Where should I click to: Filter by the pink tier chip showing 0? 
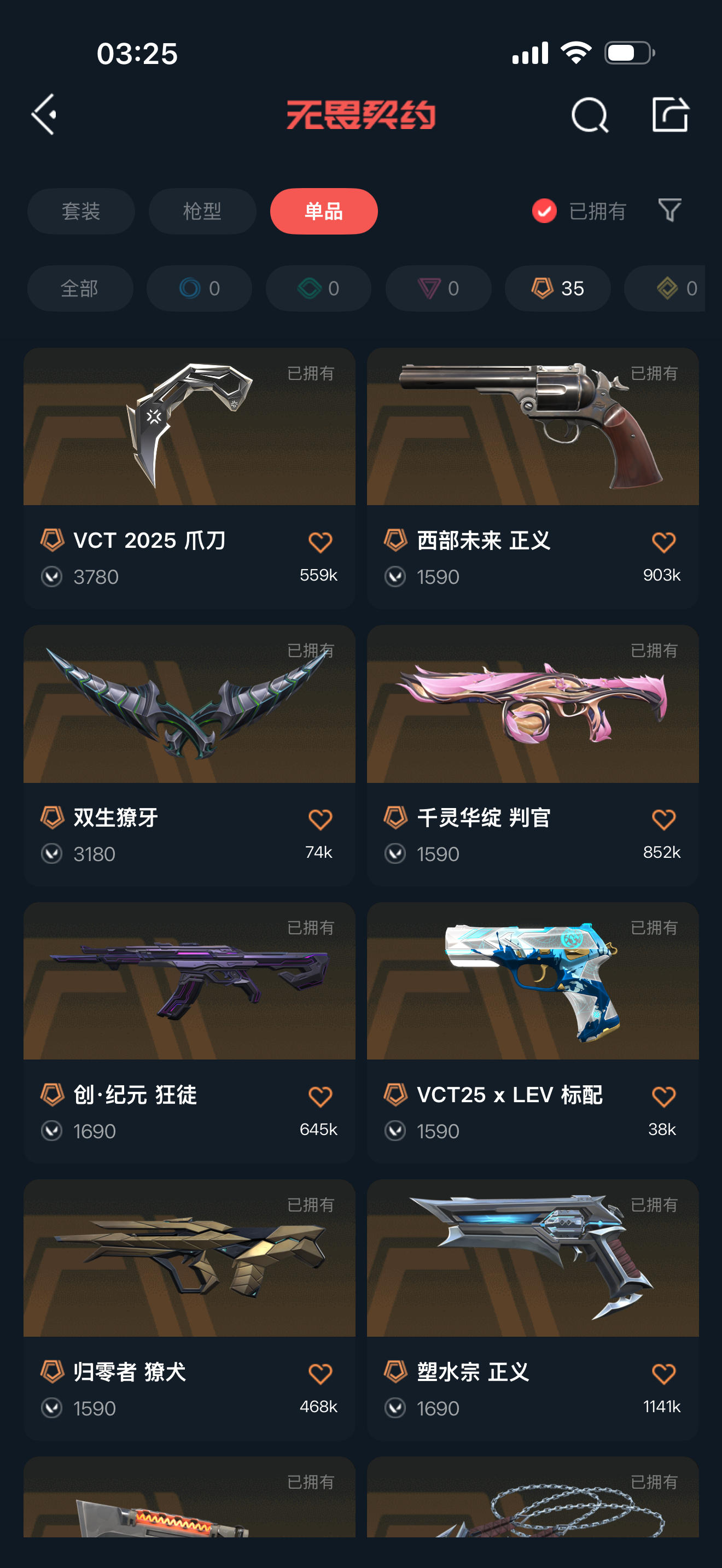(x=438, y=289)
